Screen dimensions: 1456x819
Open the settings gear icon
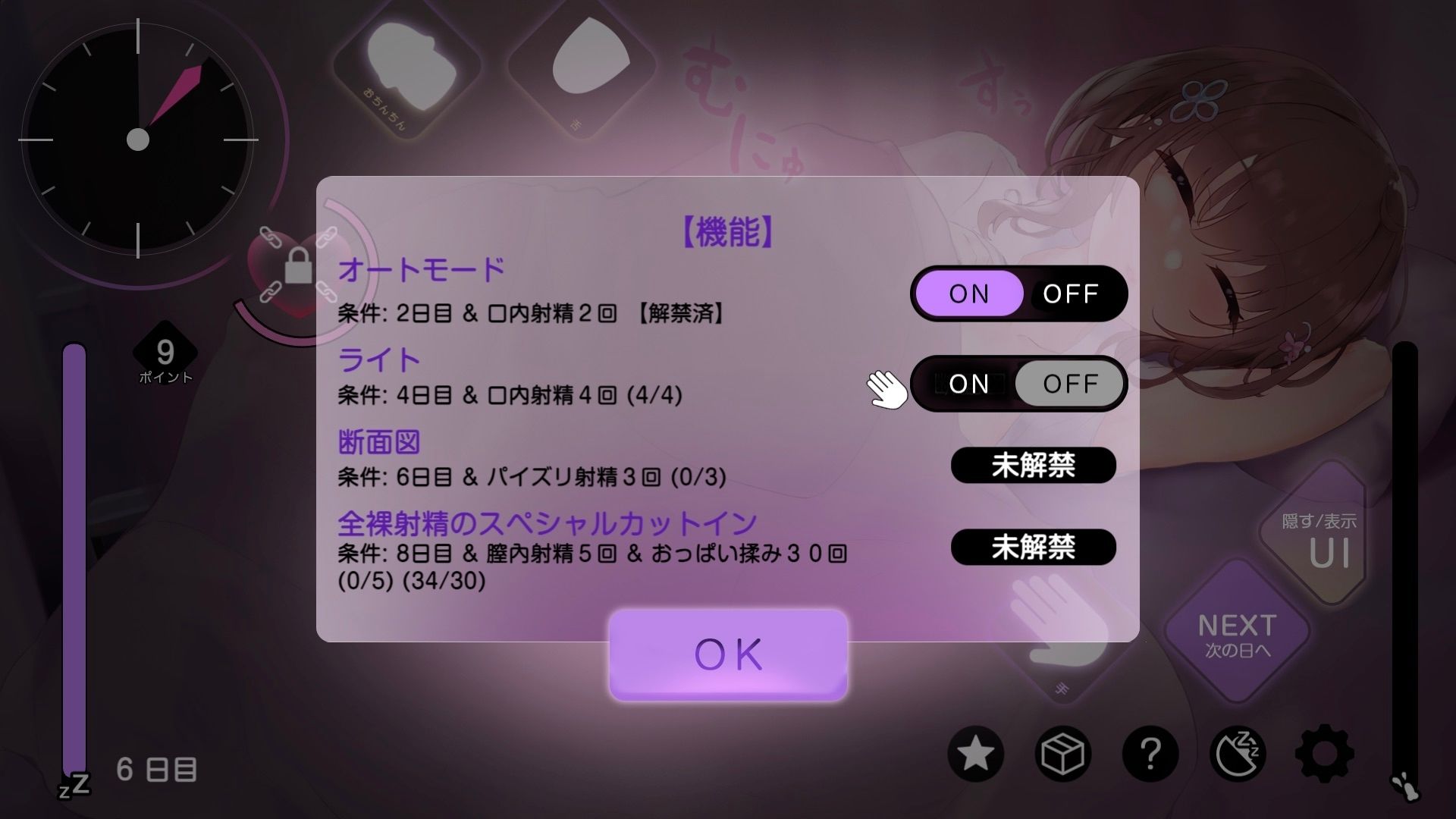click(1325, 754)
